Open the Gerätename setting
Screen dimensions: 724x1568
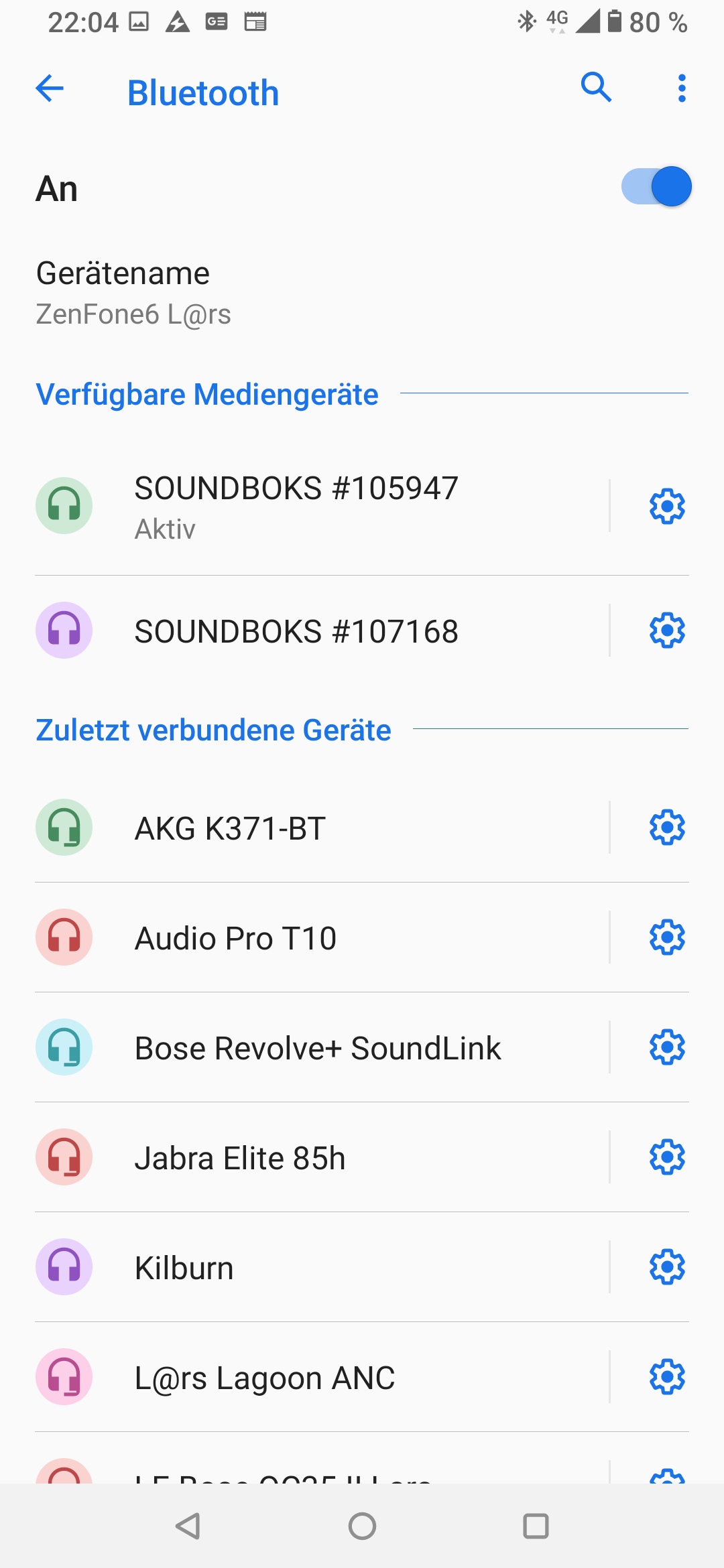coord(134,293)
